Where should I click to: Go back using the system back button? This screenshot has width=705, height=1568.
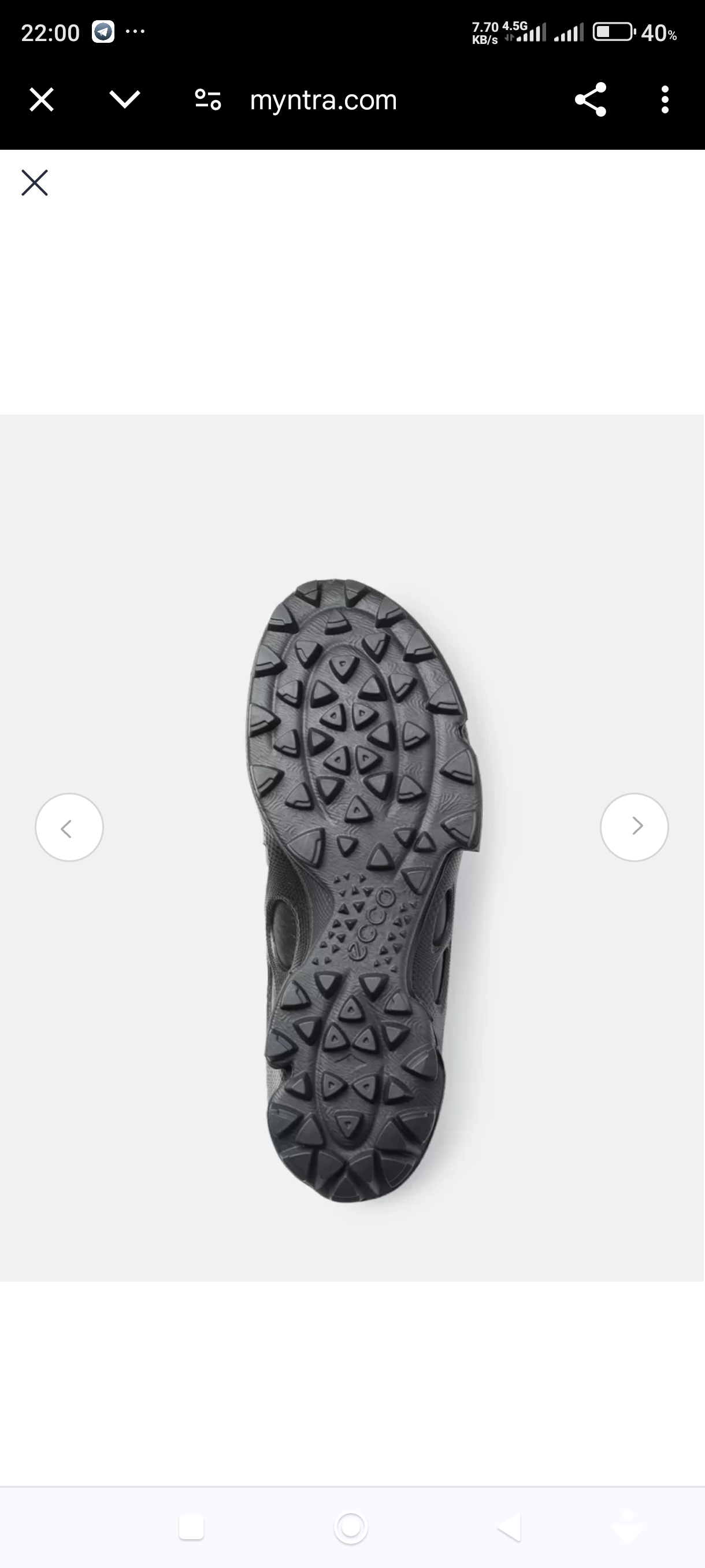coord(509,1526)
